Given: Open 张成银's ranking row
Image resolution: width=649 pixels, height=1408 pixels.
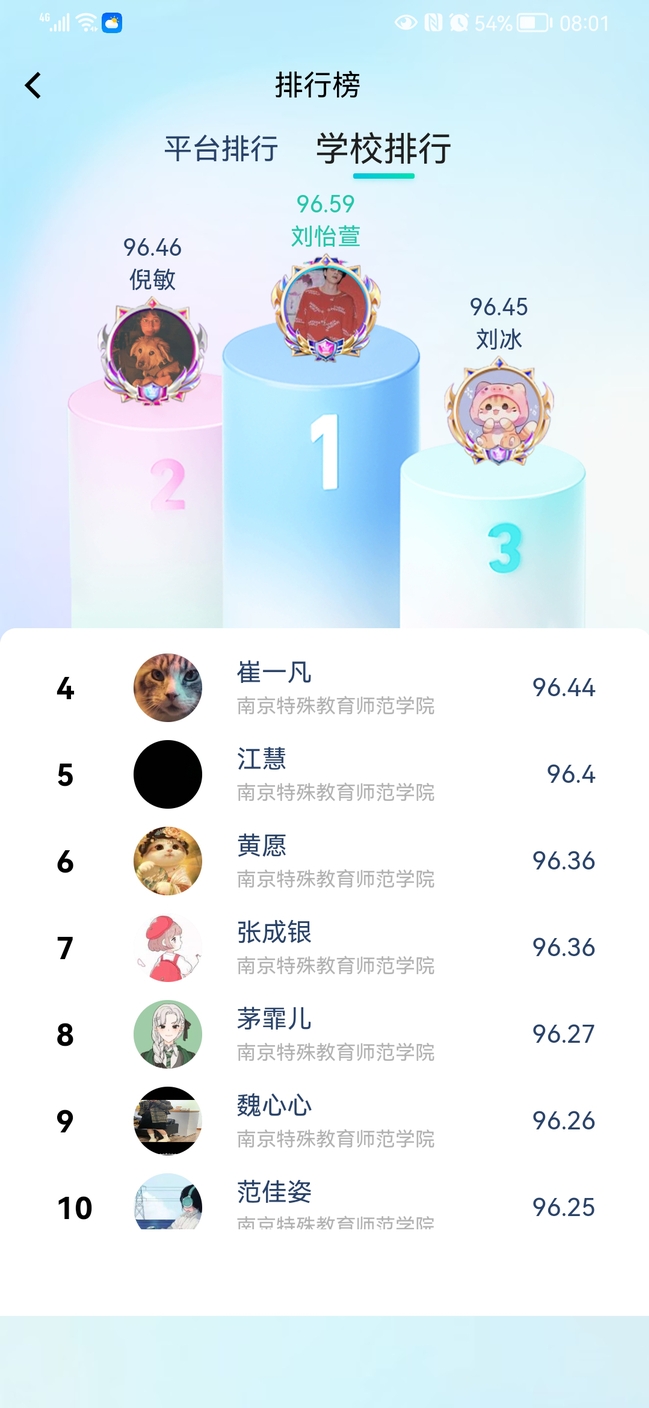Looking at the screenshot, I should (x=324, y=948).
